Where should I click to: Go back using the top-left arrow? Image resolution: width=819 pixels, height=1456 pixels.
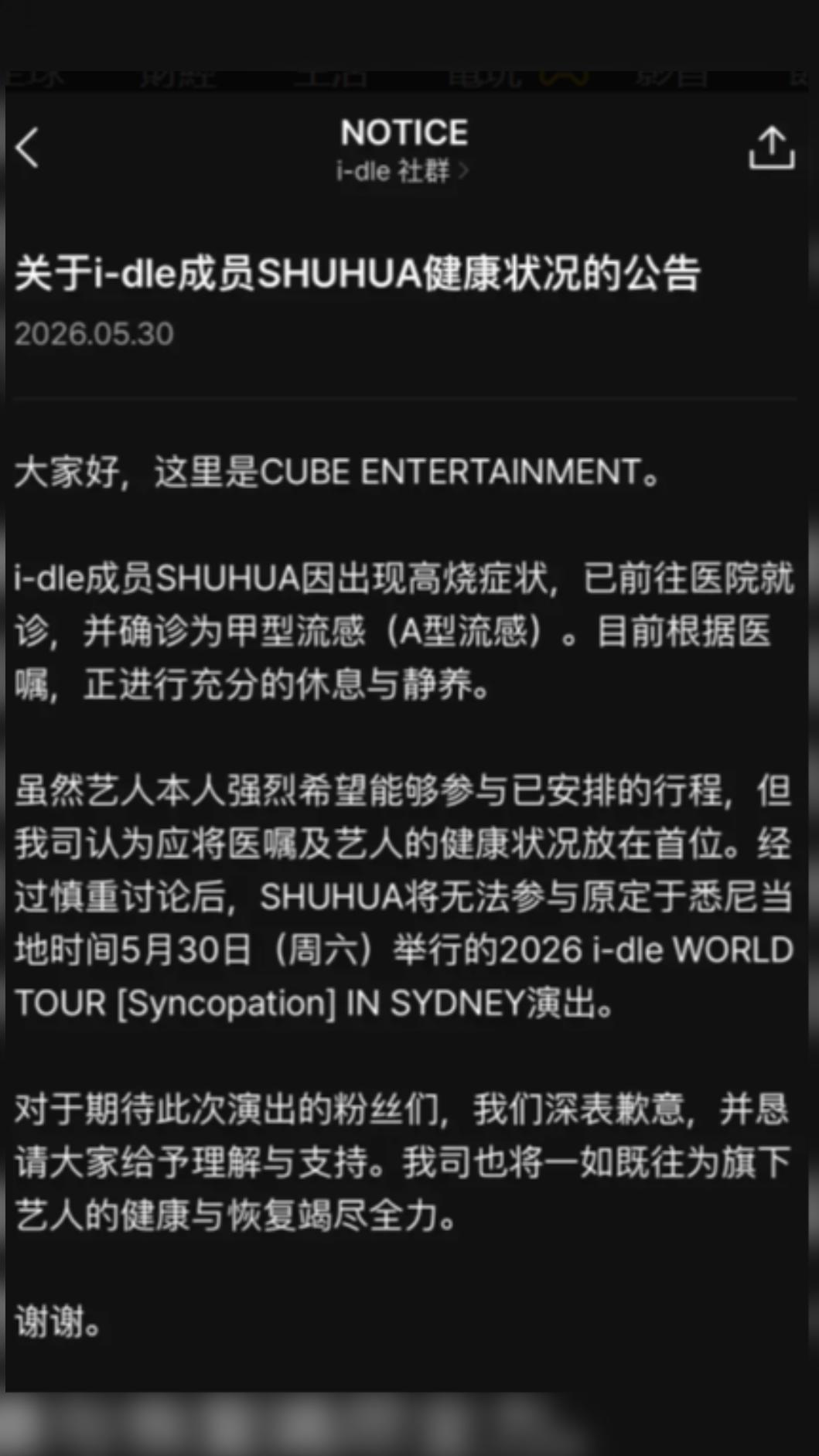point(28,148)
